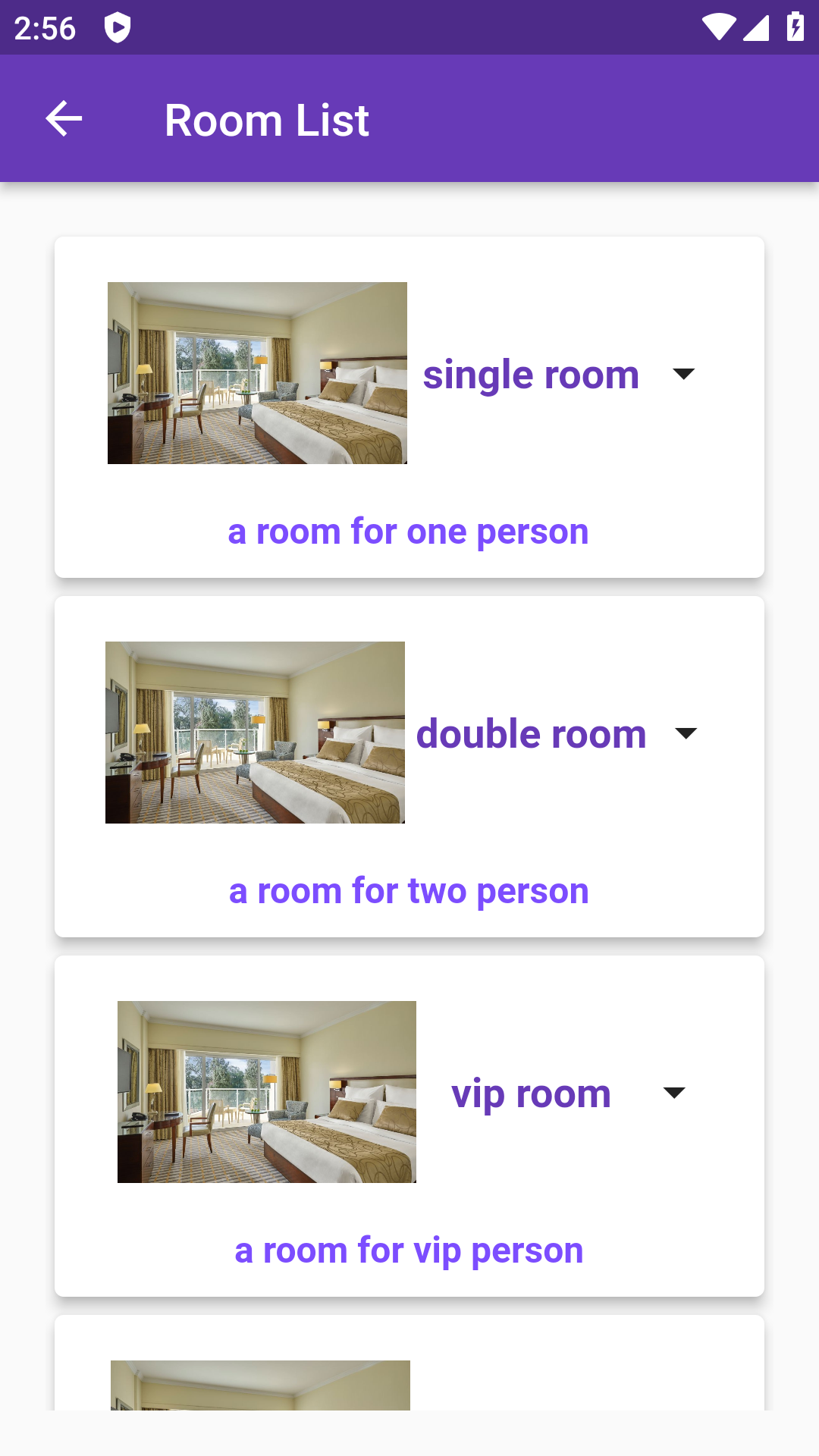Click 'a room for two person' text
This screenshot has height=1456, width=819.
click(409, 891)
